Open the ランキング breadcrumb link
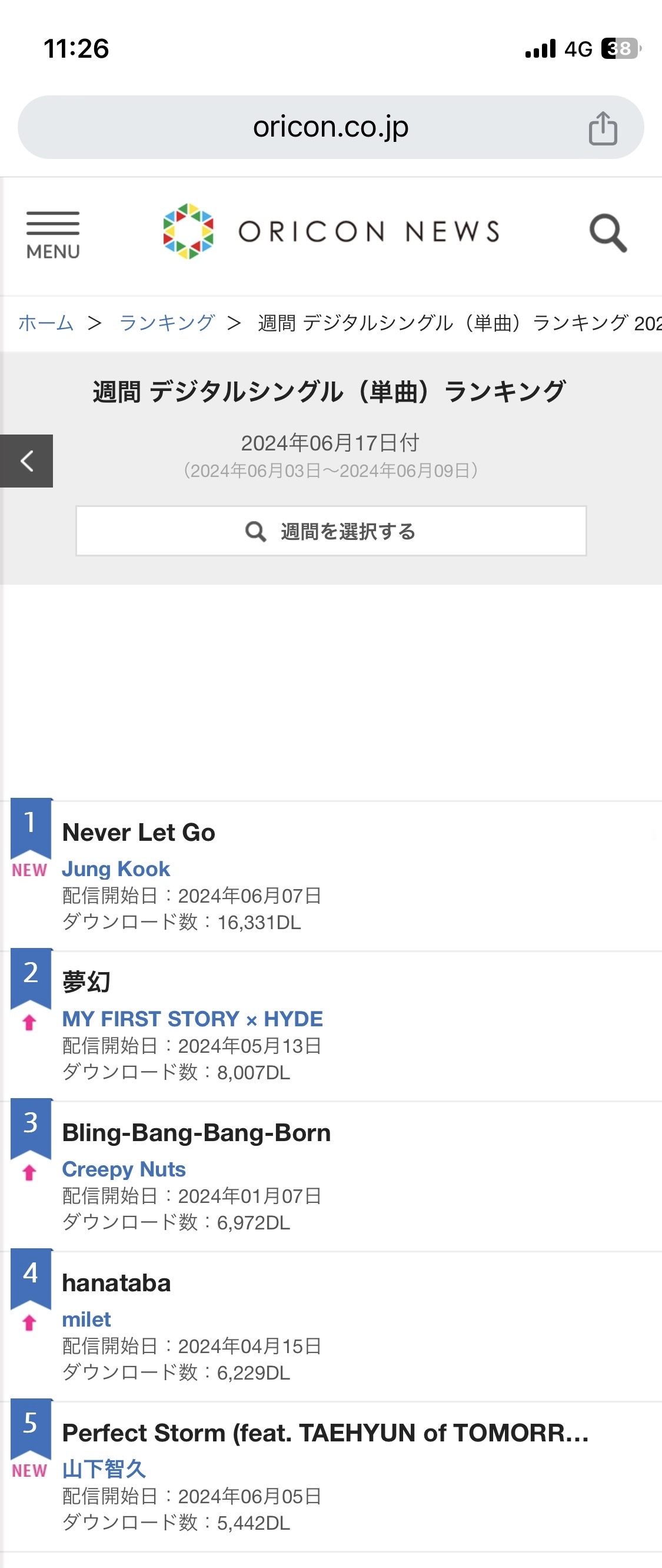The image size is (662, 1568). [x=167, y=323]
